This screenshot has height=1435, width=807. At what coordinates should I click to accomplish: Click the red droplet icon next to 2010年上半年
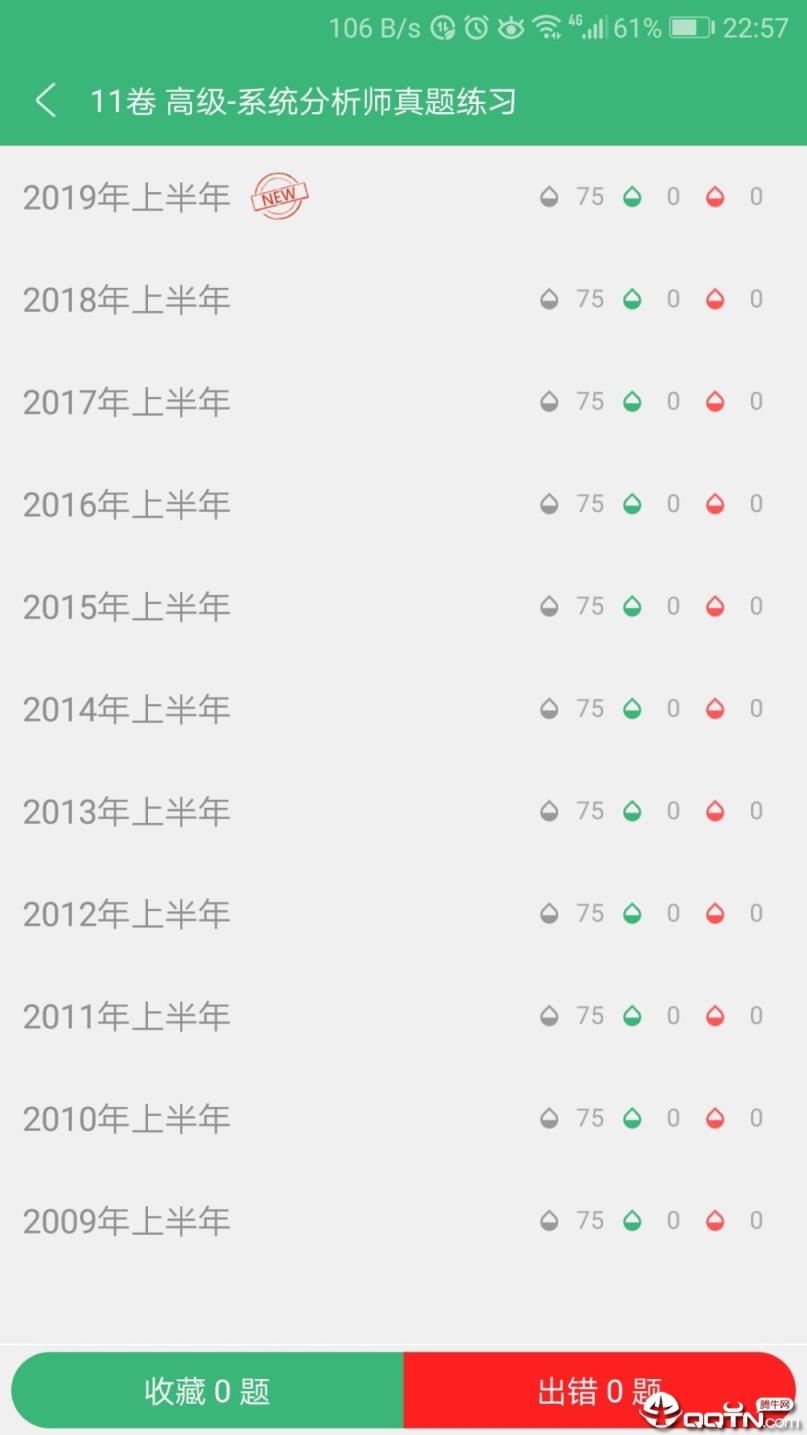[715, 1117]
